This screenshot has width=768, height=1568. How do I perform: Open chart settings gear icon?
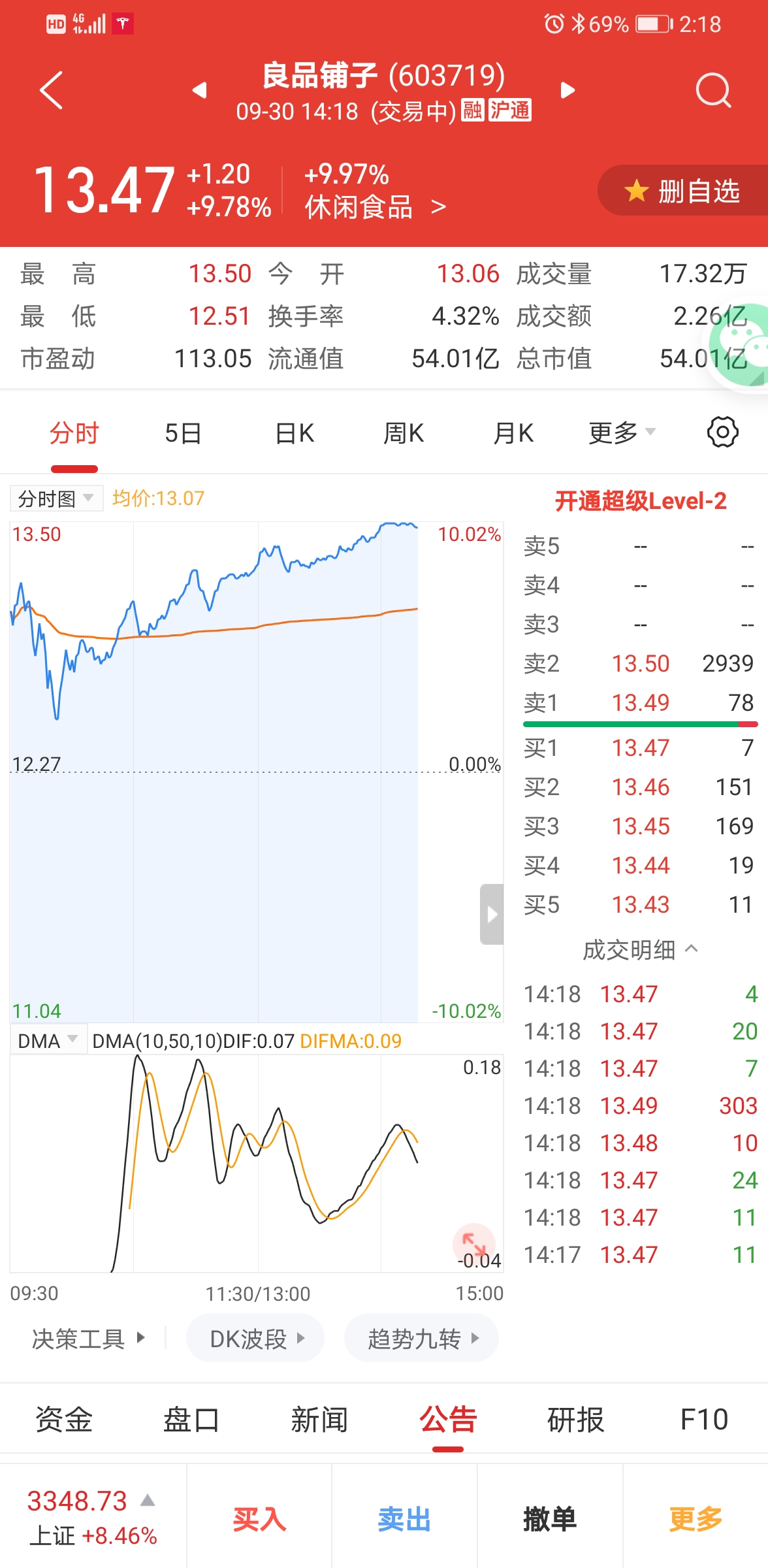pyautogui.click(x=723, y=432)
